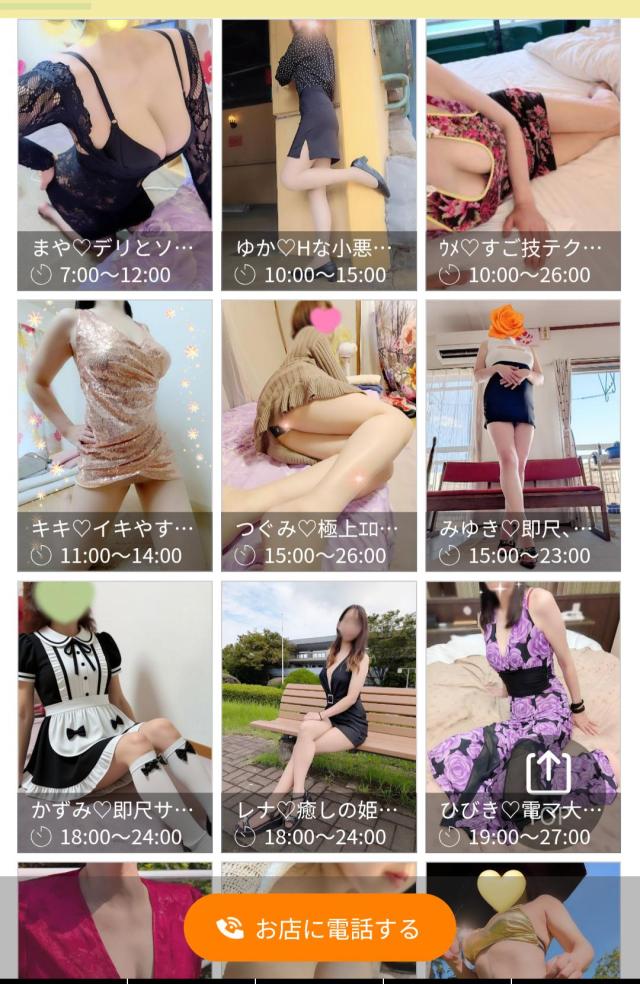View the みゆき card scheduled 15:00〜23:00
Image resolution: width=640 pixels, height=984 pixels.
(x=523, y=436)
